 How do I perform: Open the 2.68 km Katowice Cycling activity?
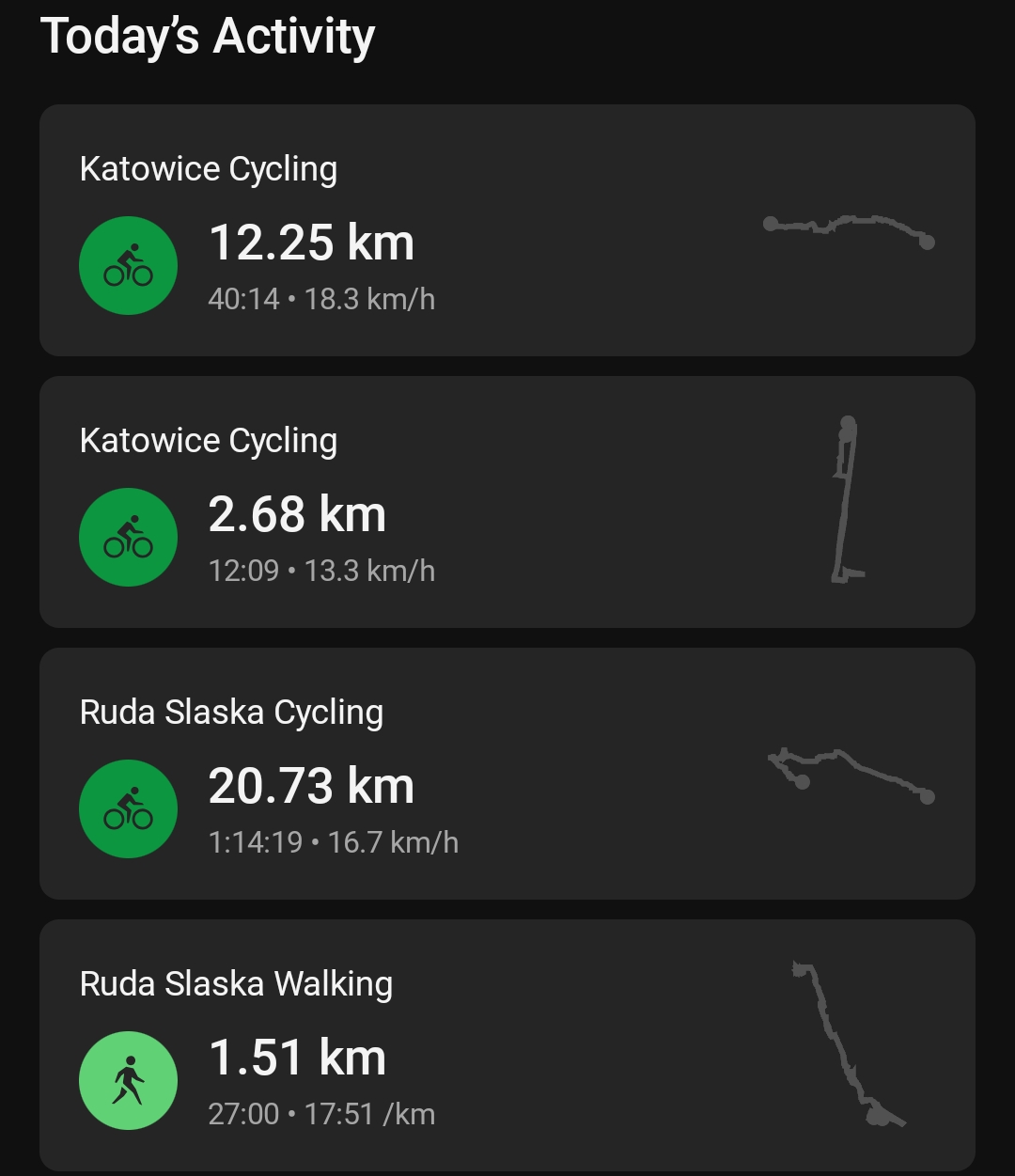(x=507, y=502)
